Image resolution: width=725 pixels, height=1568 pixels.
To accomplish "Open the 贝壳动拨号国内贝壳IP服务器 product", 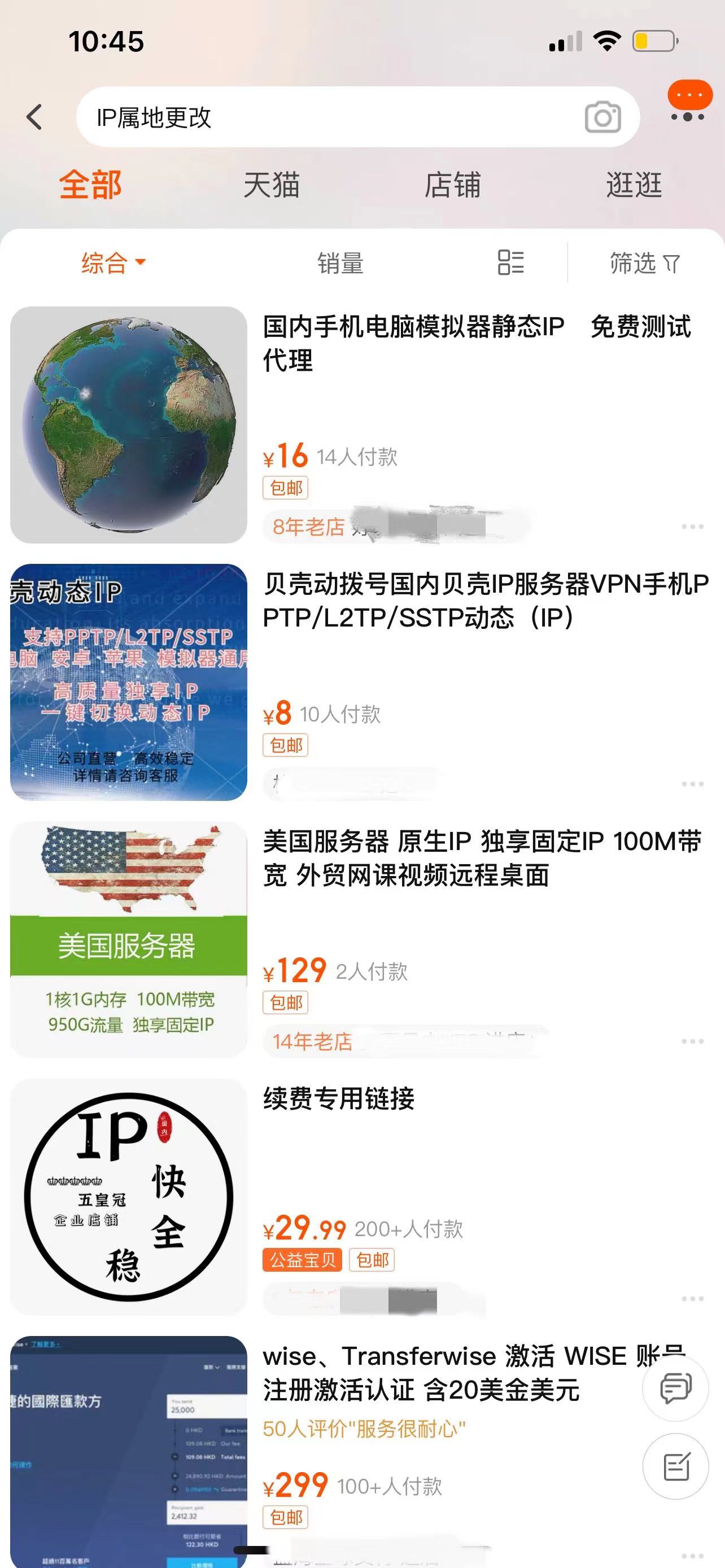I will [x=485, y=601].
